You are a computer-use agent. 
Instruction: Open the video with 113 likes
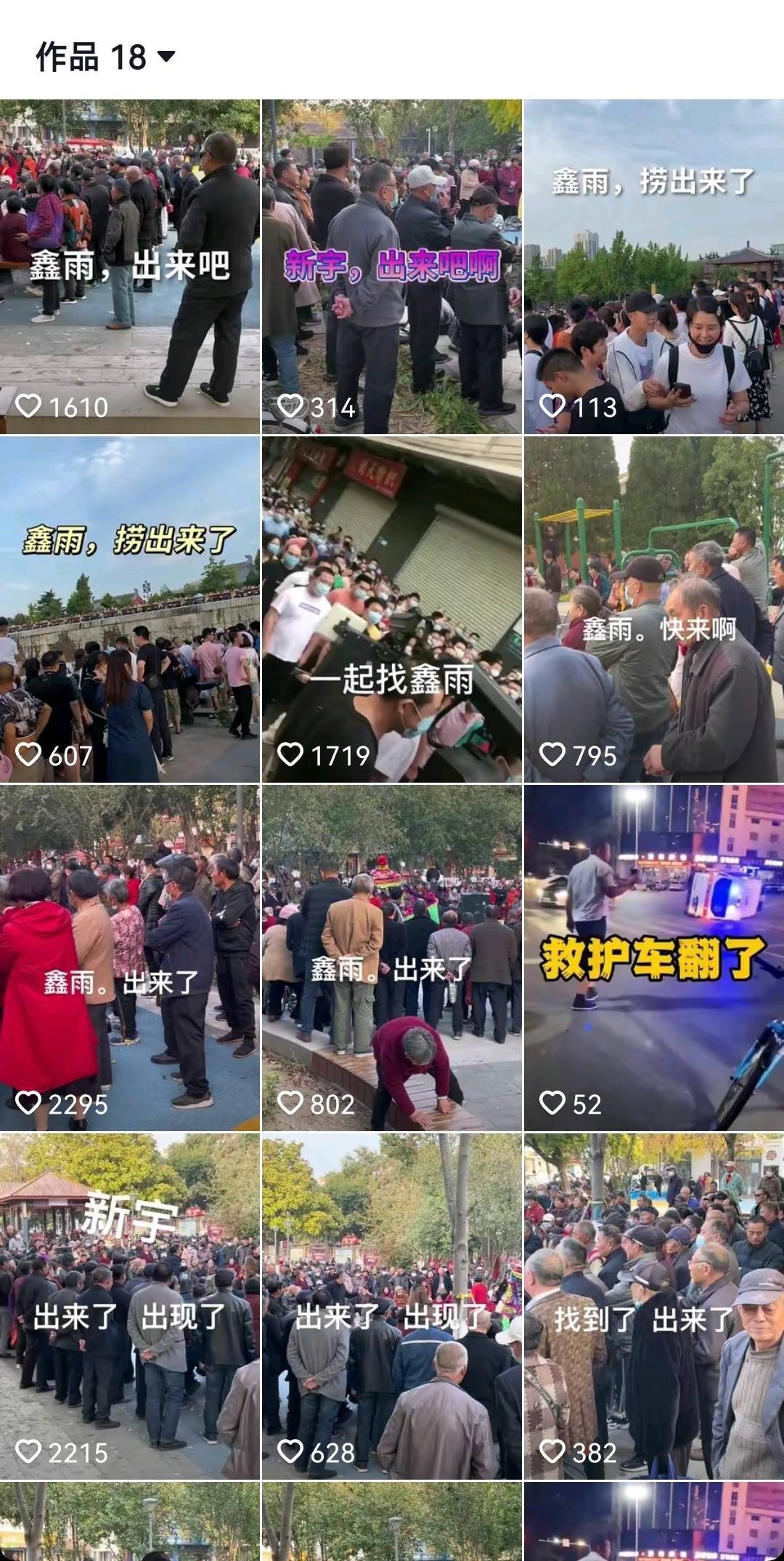click(654, 266)
